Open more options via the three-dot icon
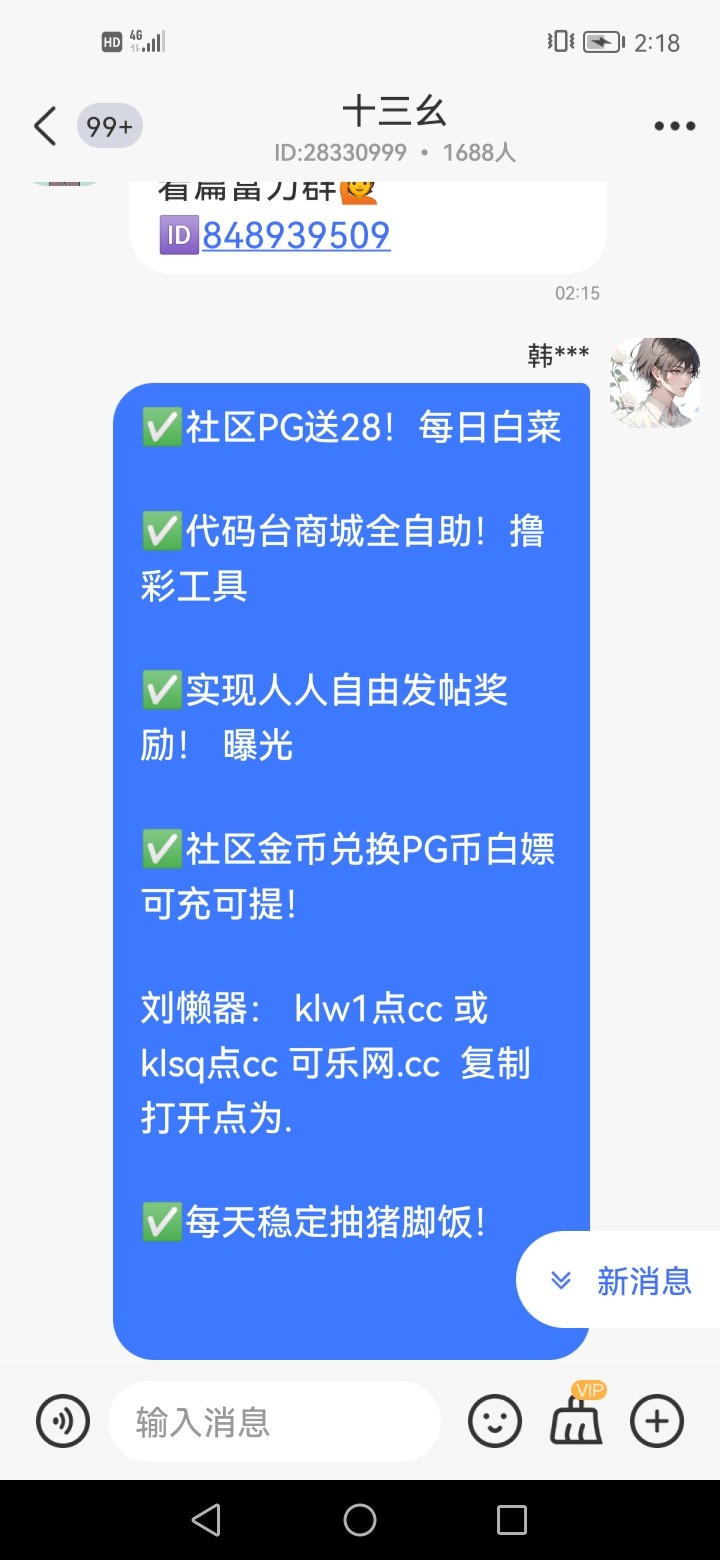Image resolution: width=720 pixels, height=1560 pixels. point(674,125)
